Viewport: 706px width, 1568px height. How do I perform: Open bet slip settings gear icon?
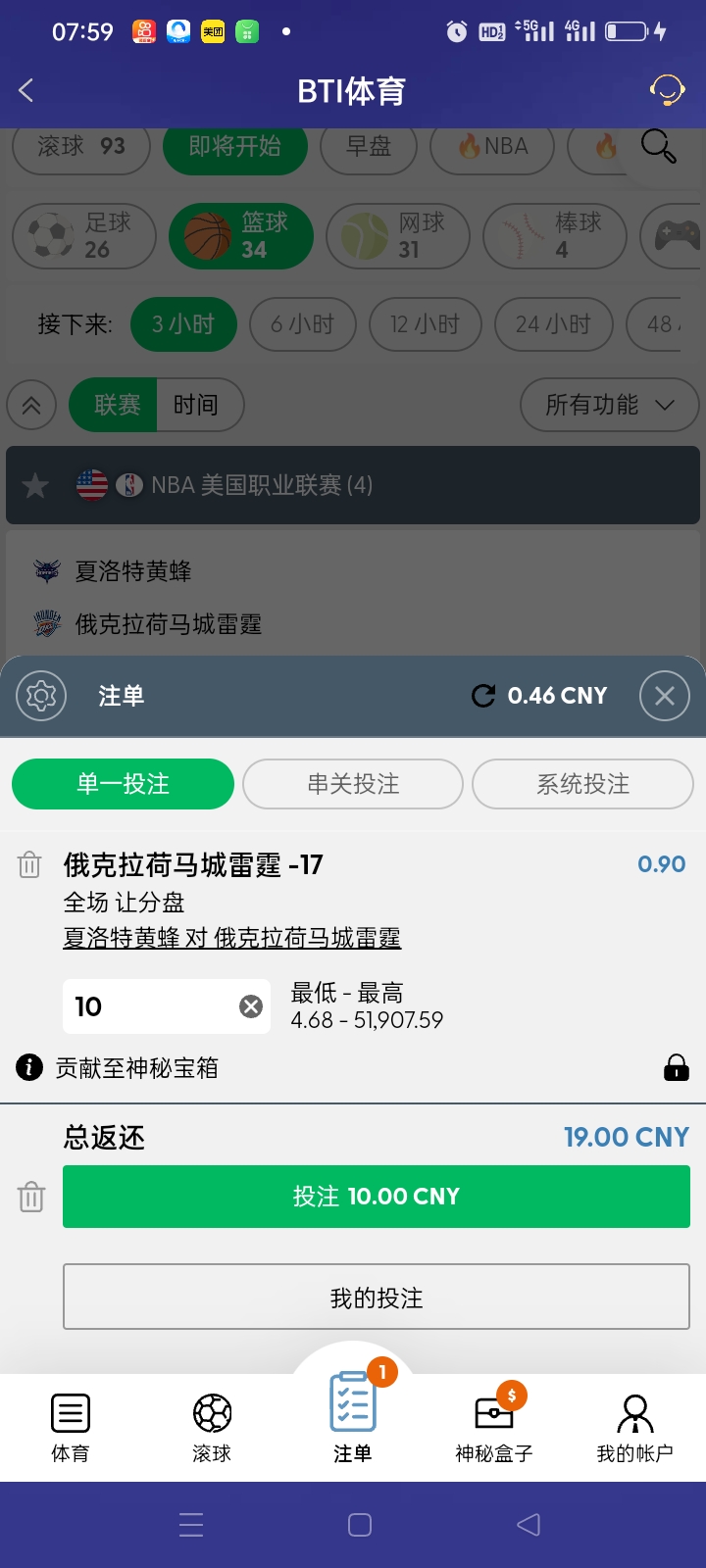[40, 695]
